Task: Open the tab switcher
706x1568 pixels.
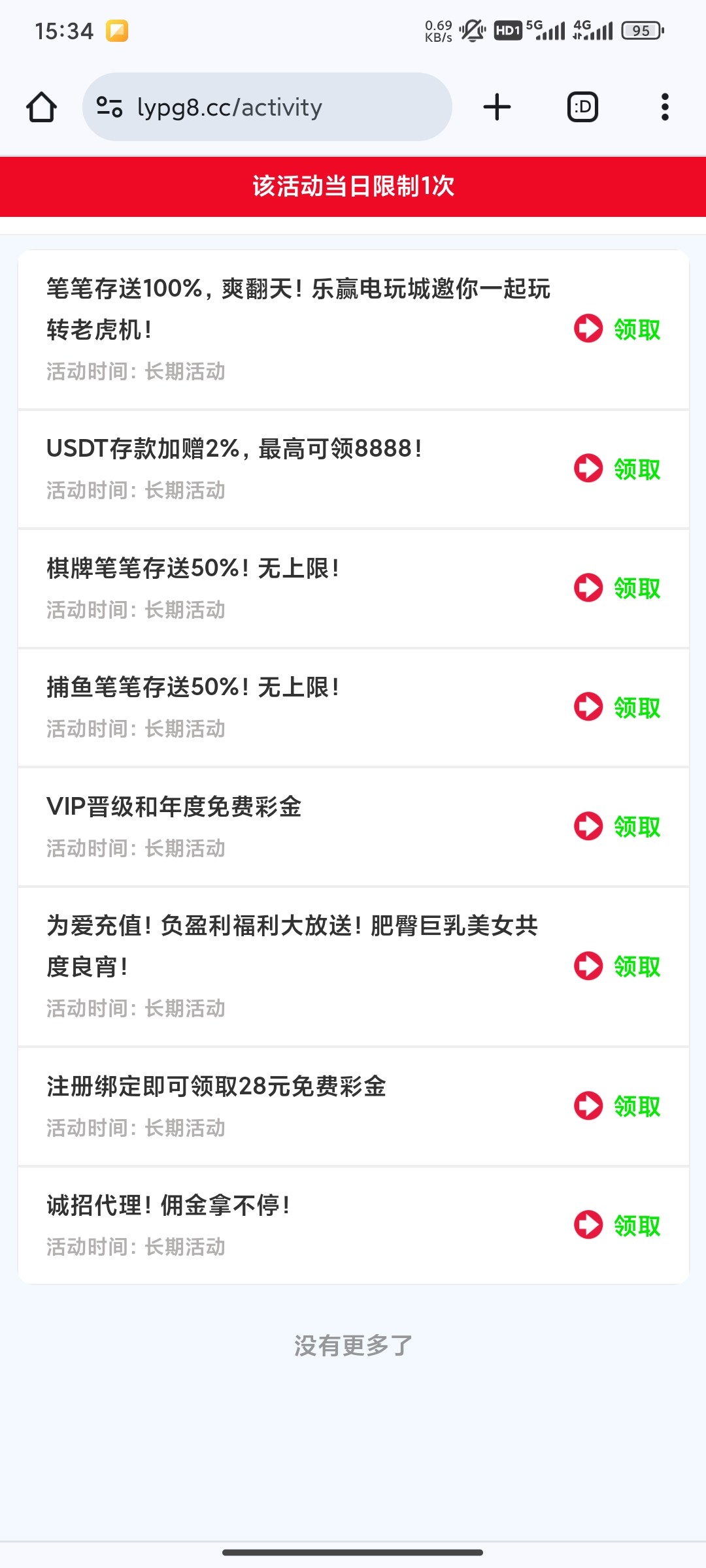Action: [582, 107]
